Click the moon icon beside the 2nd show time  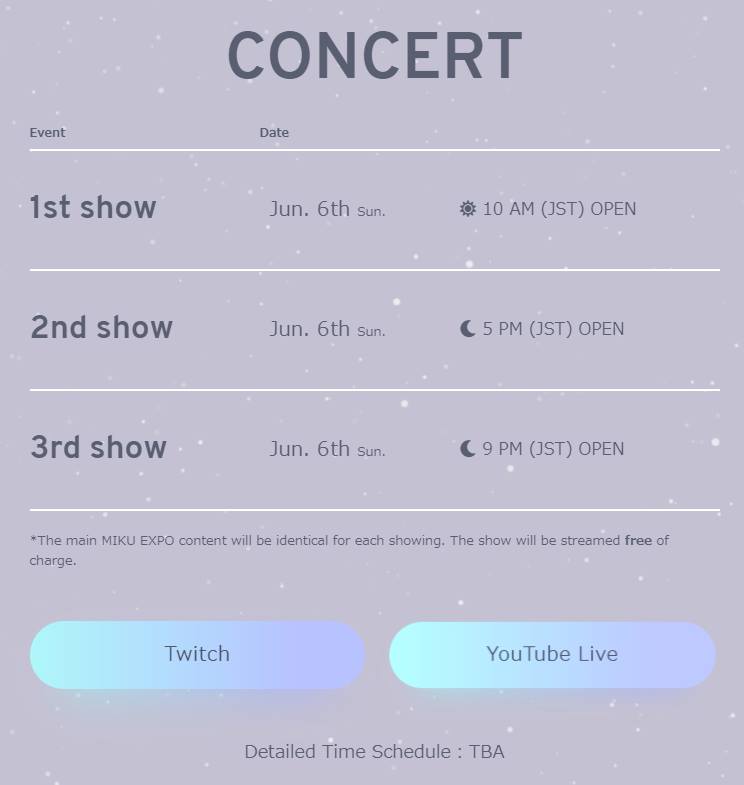(466, 329)
